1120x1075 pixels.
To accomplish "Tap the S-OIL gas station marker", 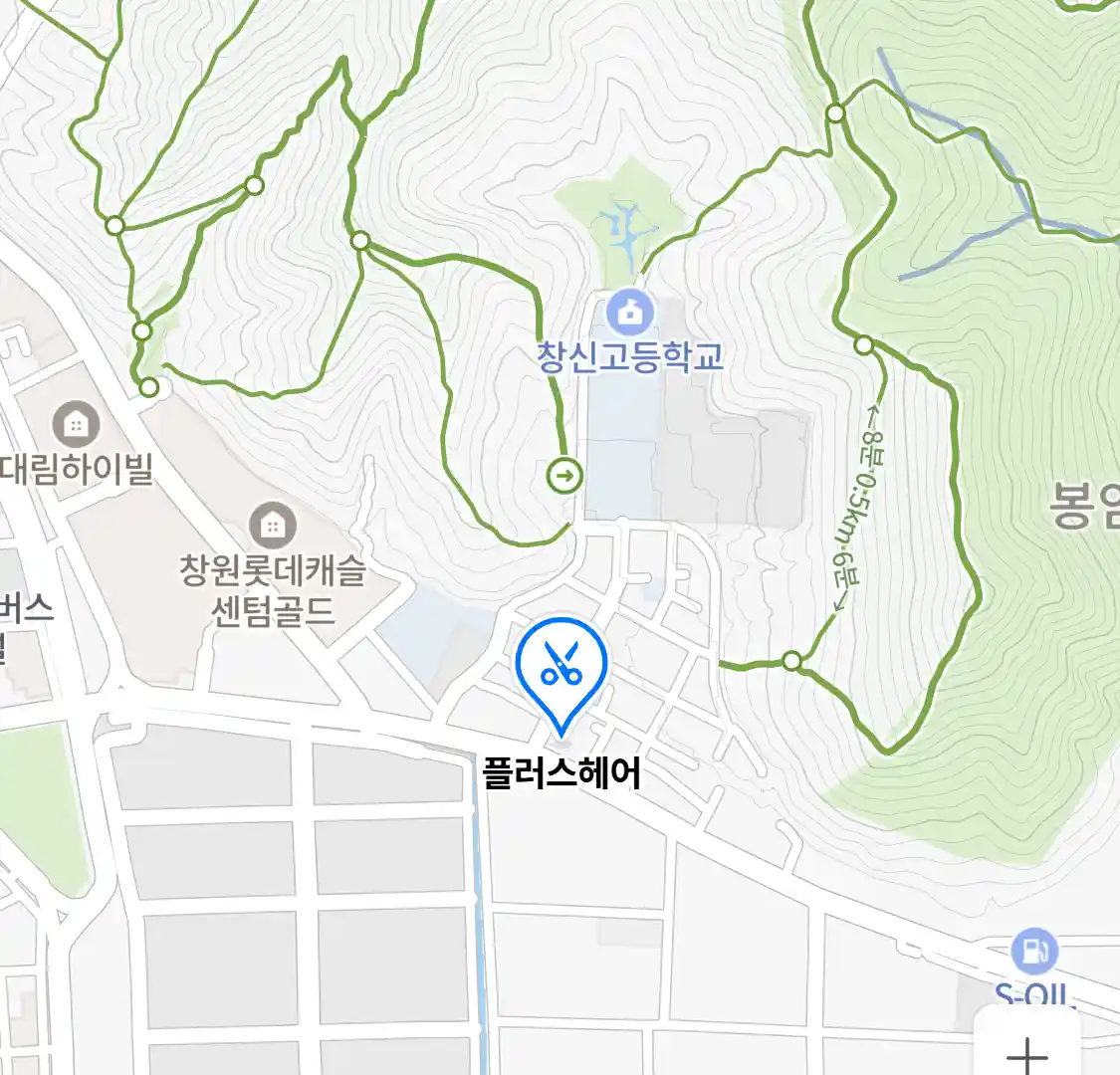I will click(1034, 952).
